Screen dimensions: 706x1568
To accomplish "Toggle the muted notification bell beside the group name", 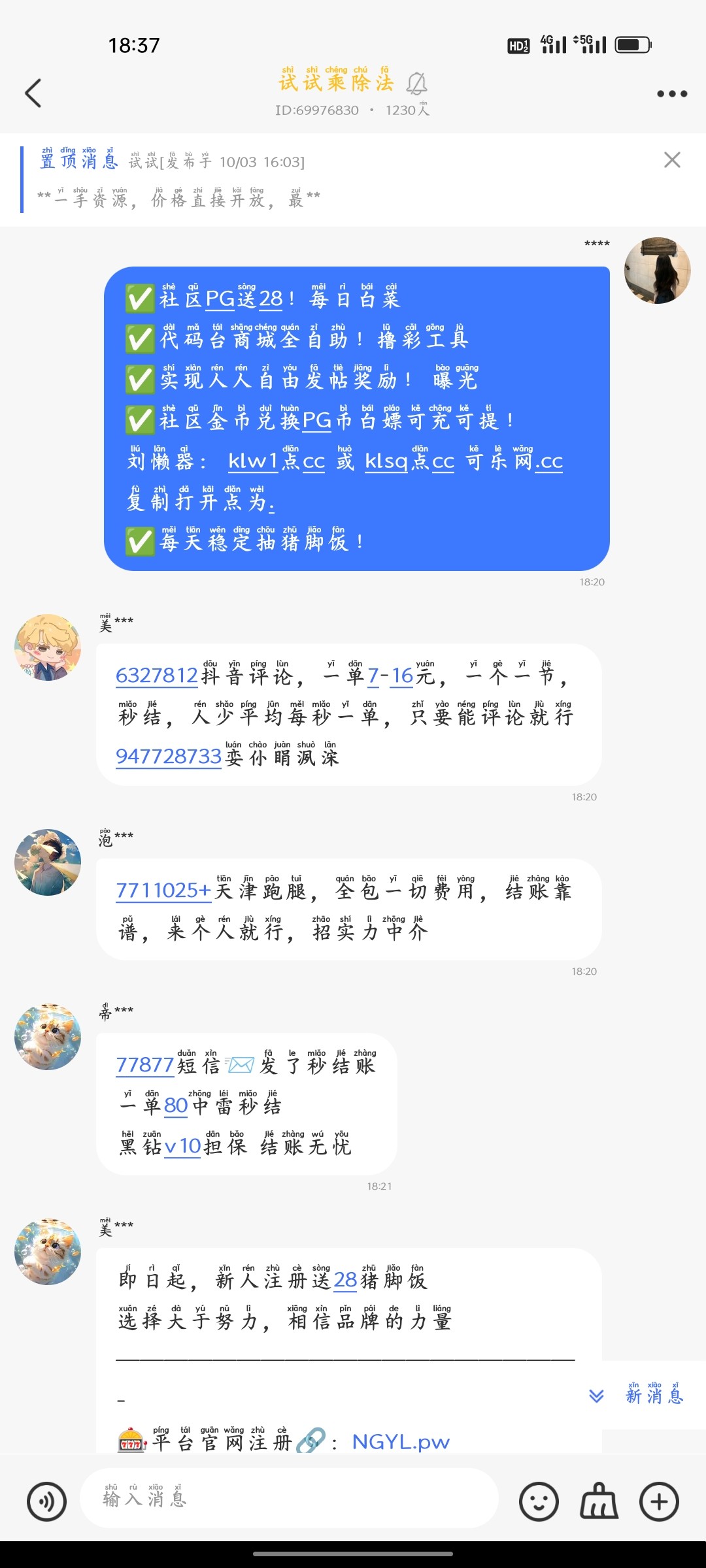I will coord(416,84).
